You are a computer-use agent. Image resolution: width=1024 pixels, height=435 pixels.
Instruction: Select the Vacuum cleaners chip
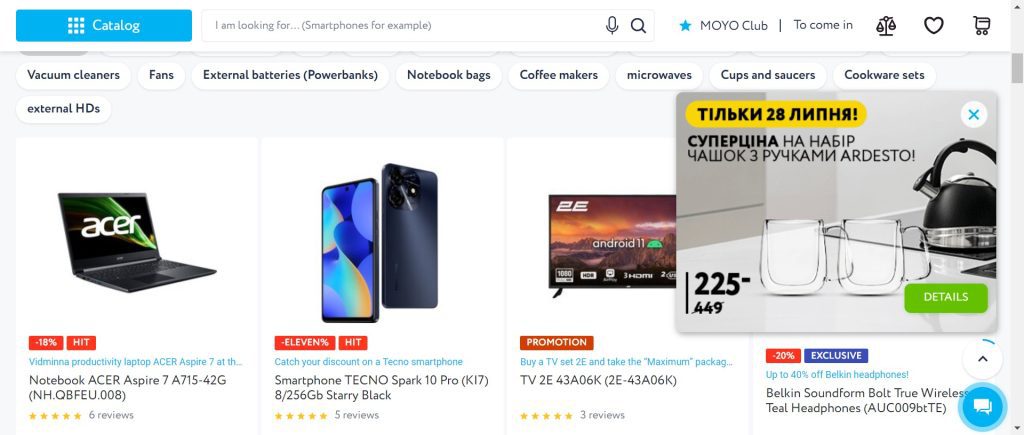pos(73,75)
